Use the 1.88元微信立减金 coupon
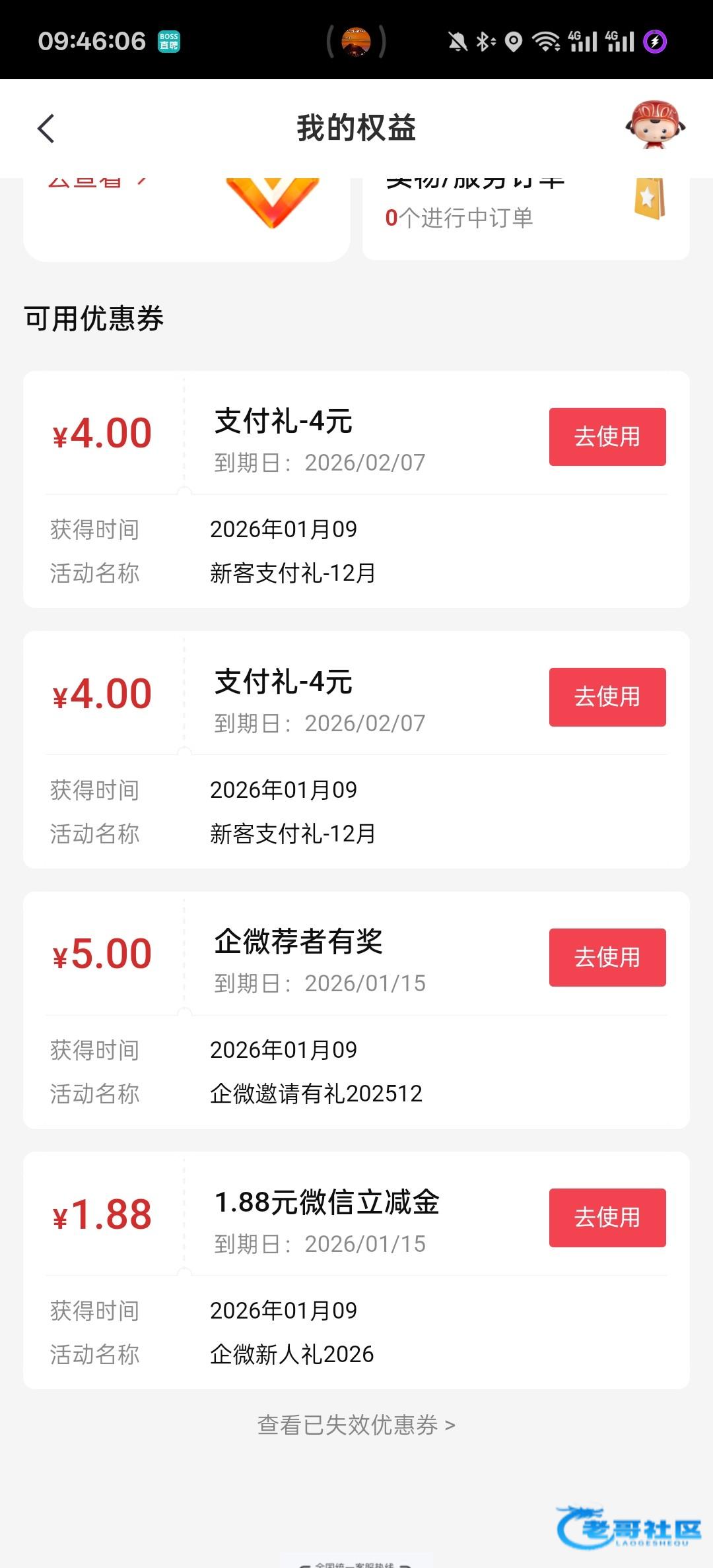This screenshot has height=1568, width=713. 607,1218
